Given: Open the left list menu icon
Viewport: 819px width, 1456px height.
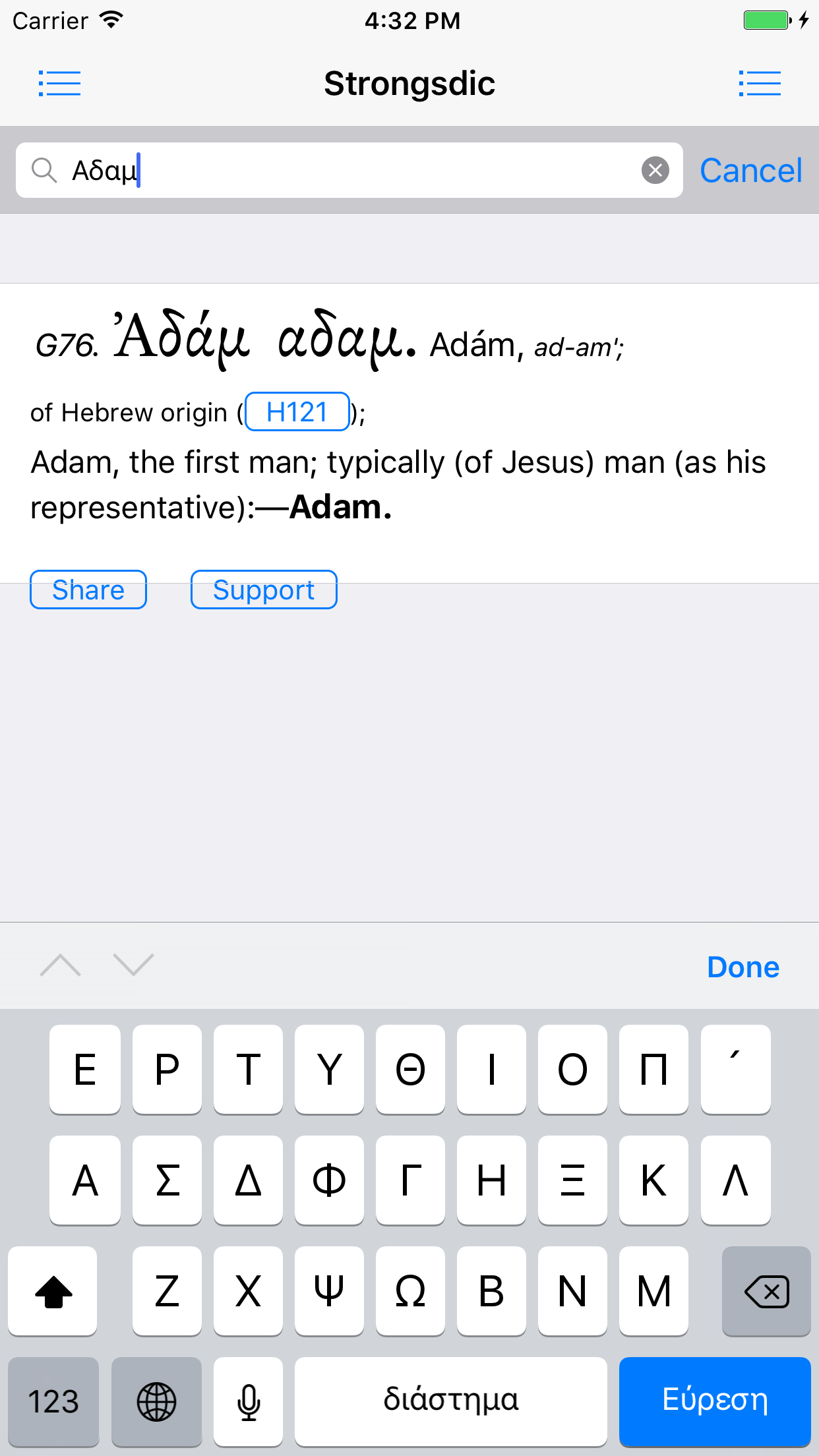Looking at the screenshot, I should [59, 84].
